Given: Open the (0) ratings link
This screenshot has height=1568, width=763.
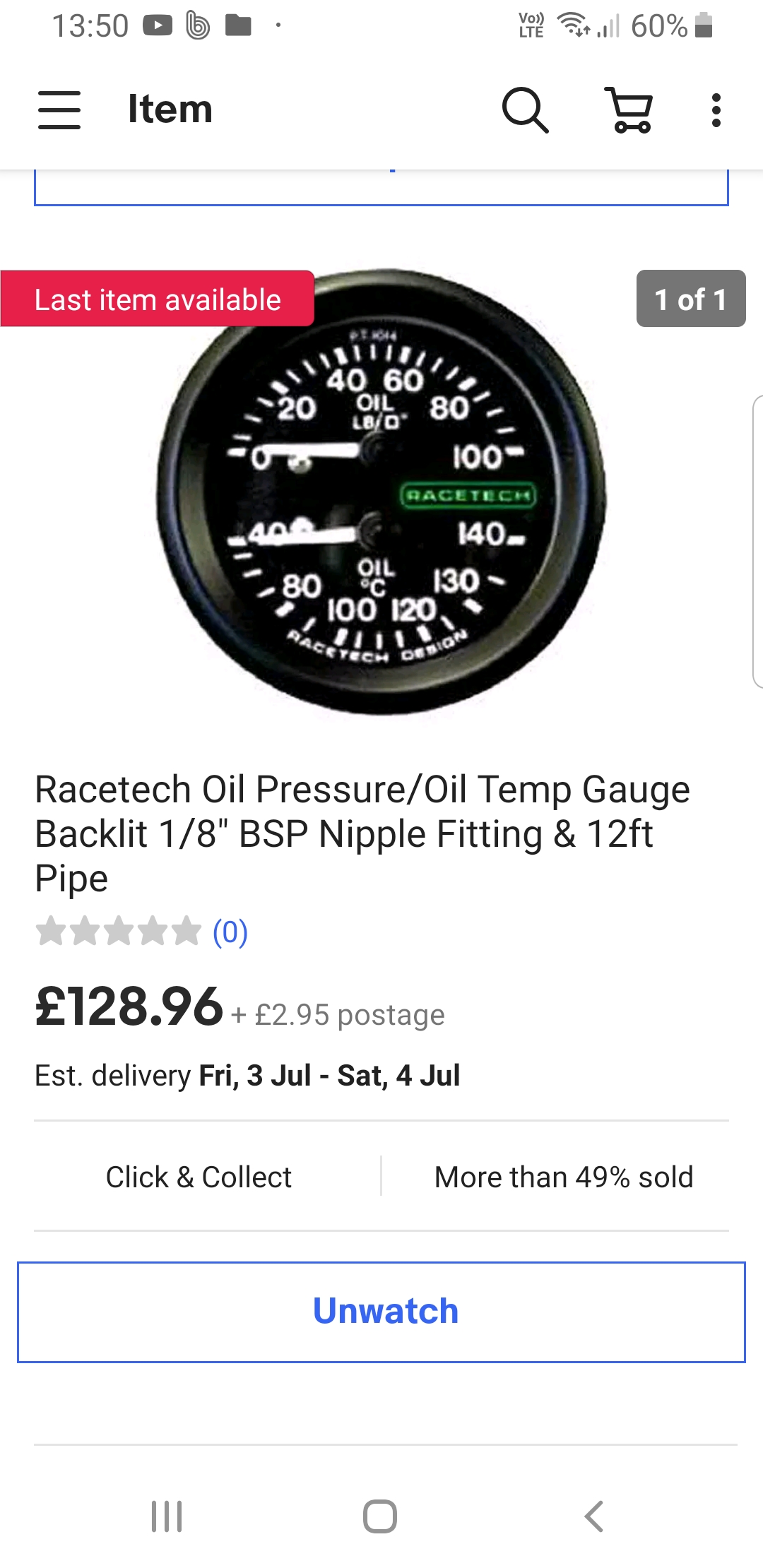Looking at the screenshot, I should 230,932.
